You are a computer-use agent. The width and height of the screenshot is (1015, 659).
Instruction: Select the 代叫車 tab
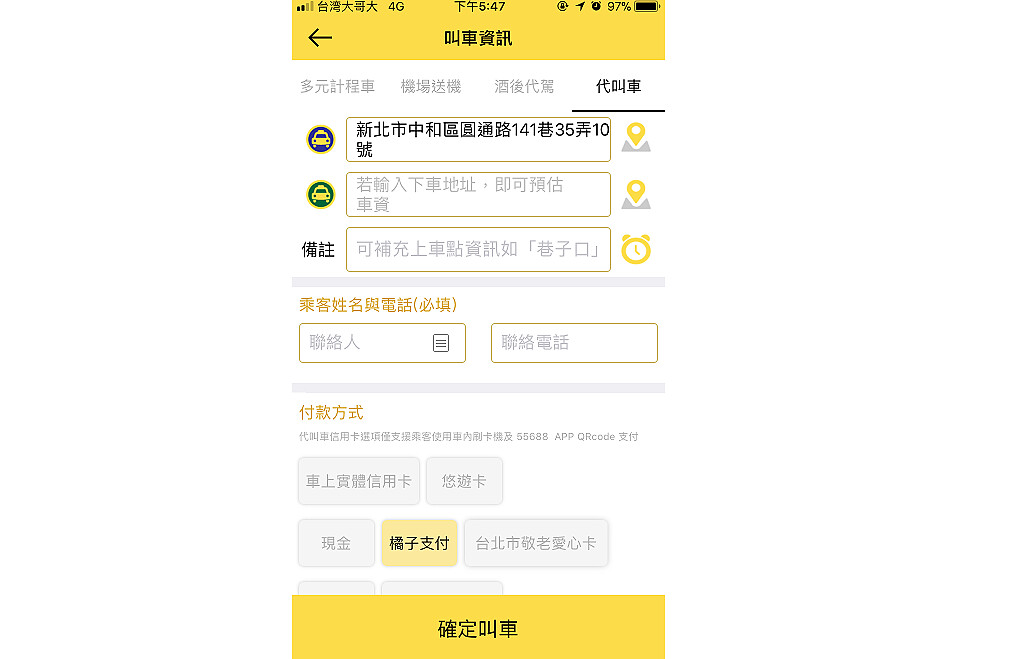[618, 87]
